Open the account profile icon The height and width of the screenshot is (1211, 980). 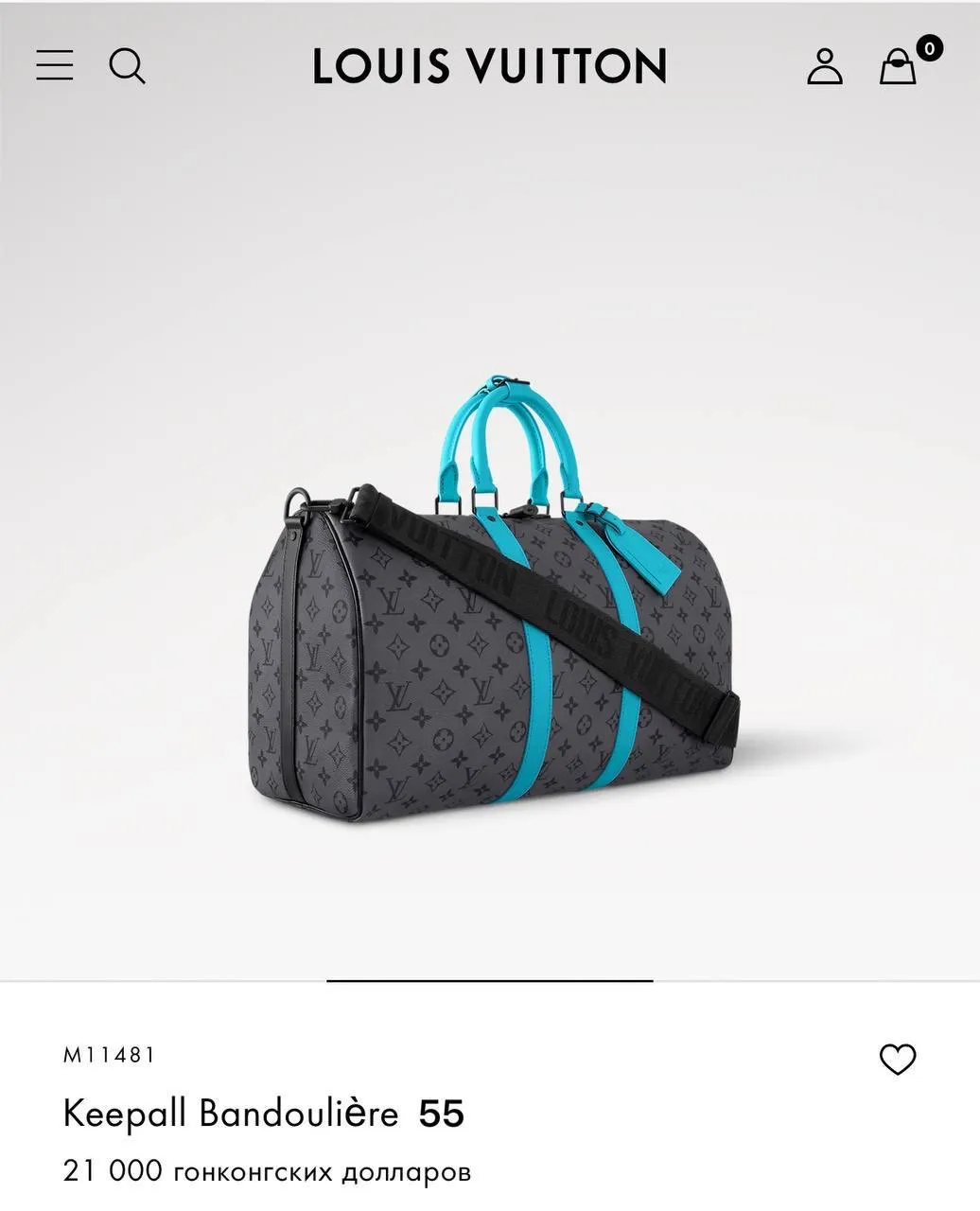824,66
